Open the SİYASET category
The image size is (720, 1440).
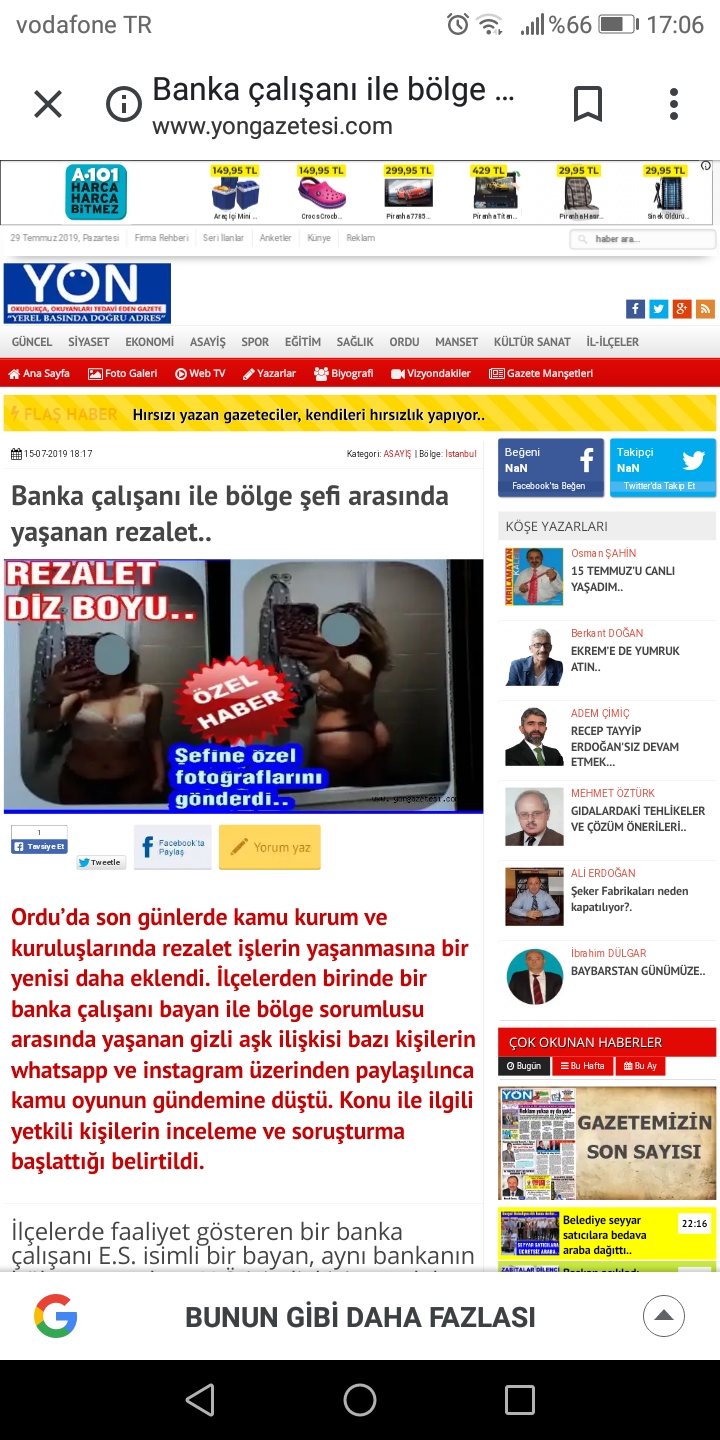click(88, 342)
